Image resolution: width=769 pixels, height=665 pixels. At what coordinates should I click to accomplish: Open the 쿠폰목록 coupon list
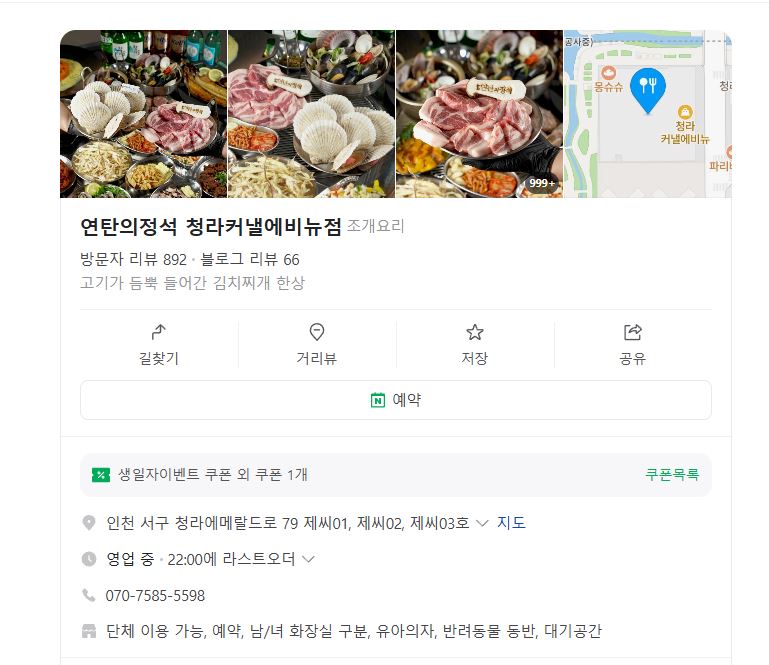pyautogui.click(x=672, y=475)
